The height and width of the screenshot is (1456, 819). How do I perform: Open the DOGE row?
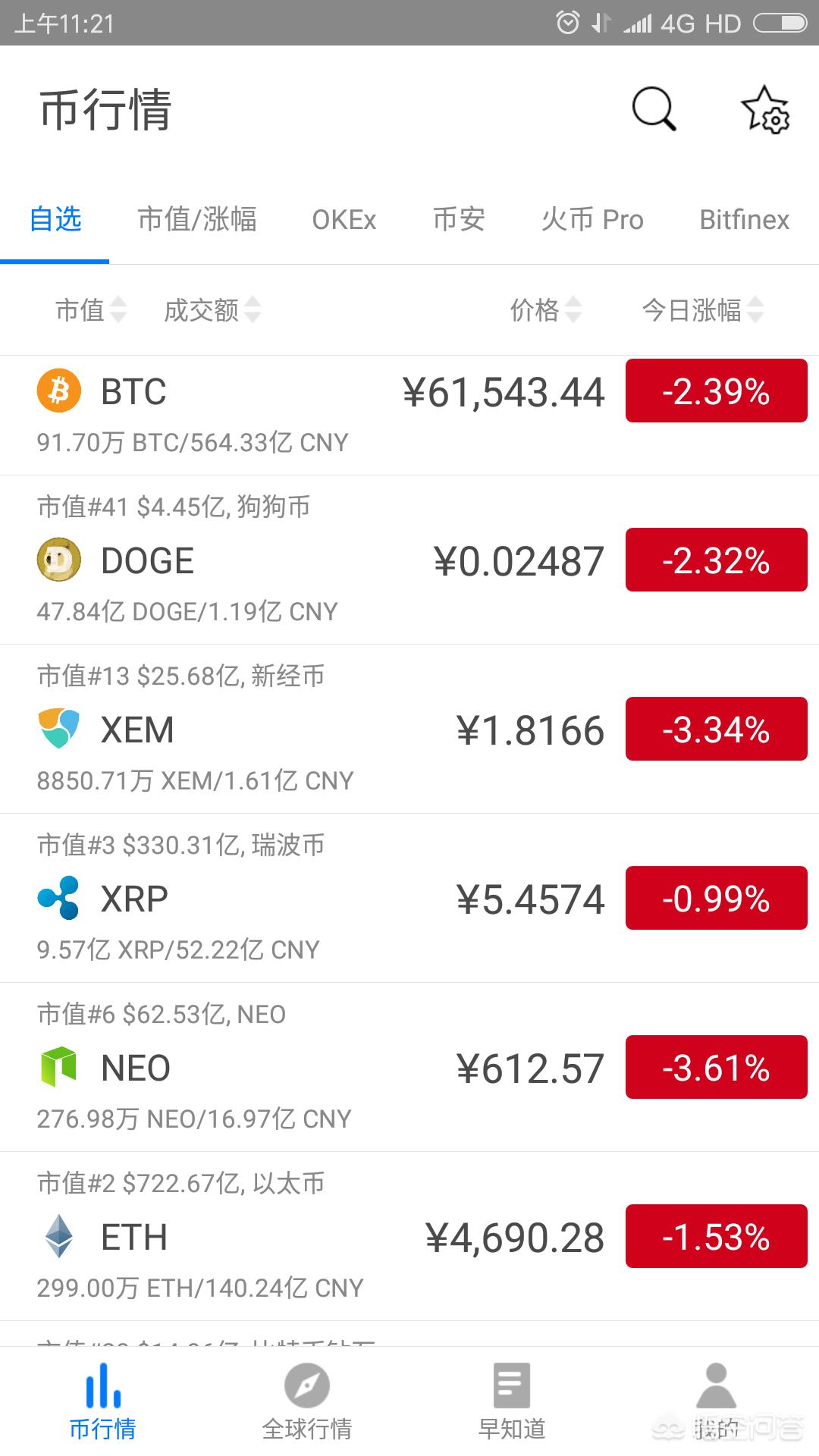[x=409, y=560]
